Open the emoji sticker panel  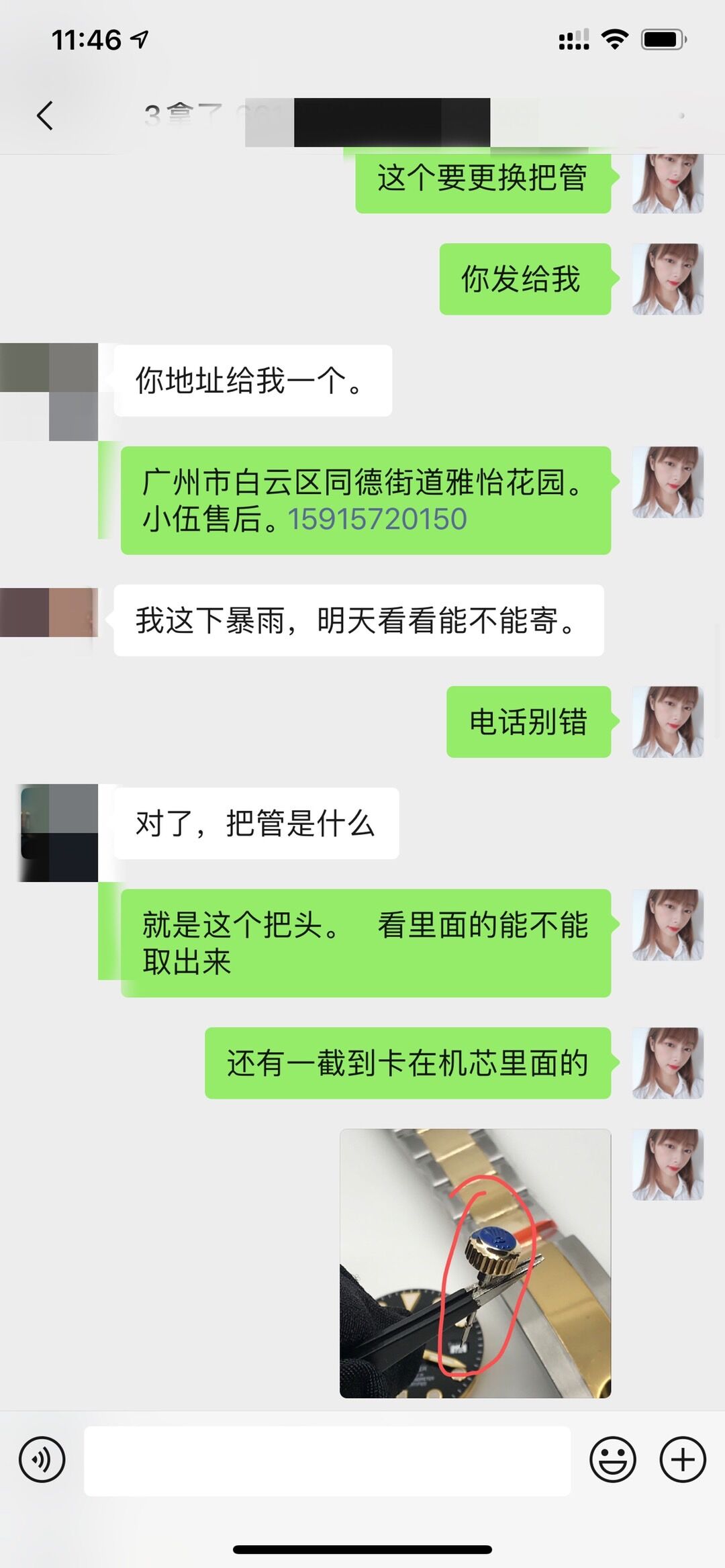612,1459
